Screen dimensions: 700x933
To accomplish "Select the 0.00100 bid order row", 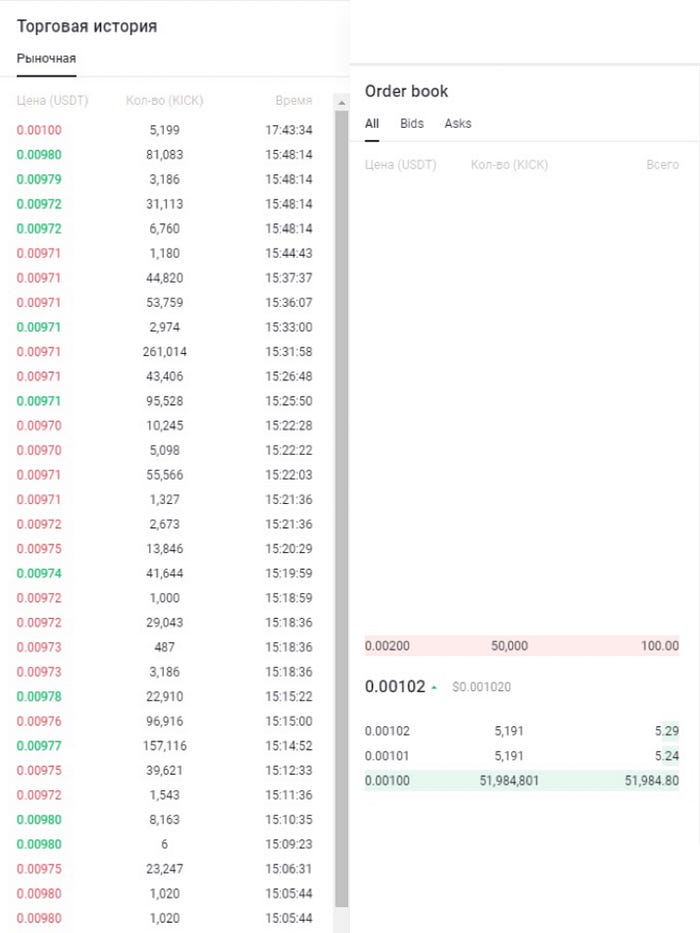I will pos(521,780).
